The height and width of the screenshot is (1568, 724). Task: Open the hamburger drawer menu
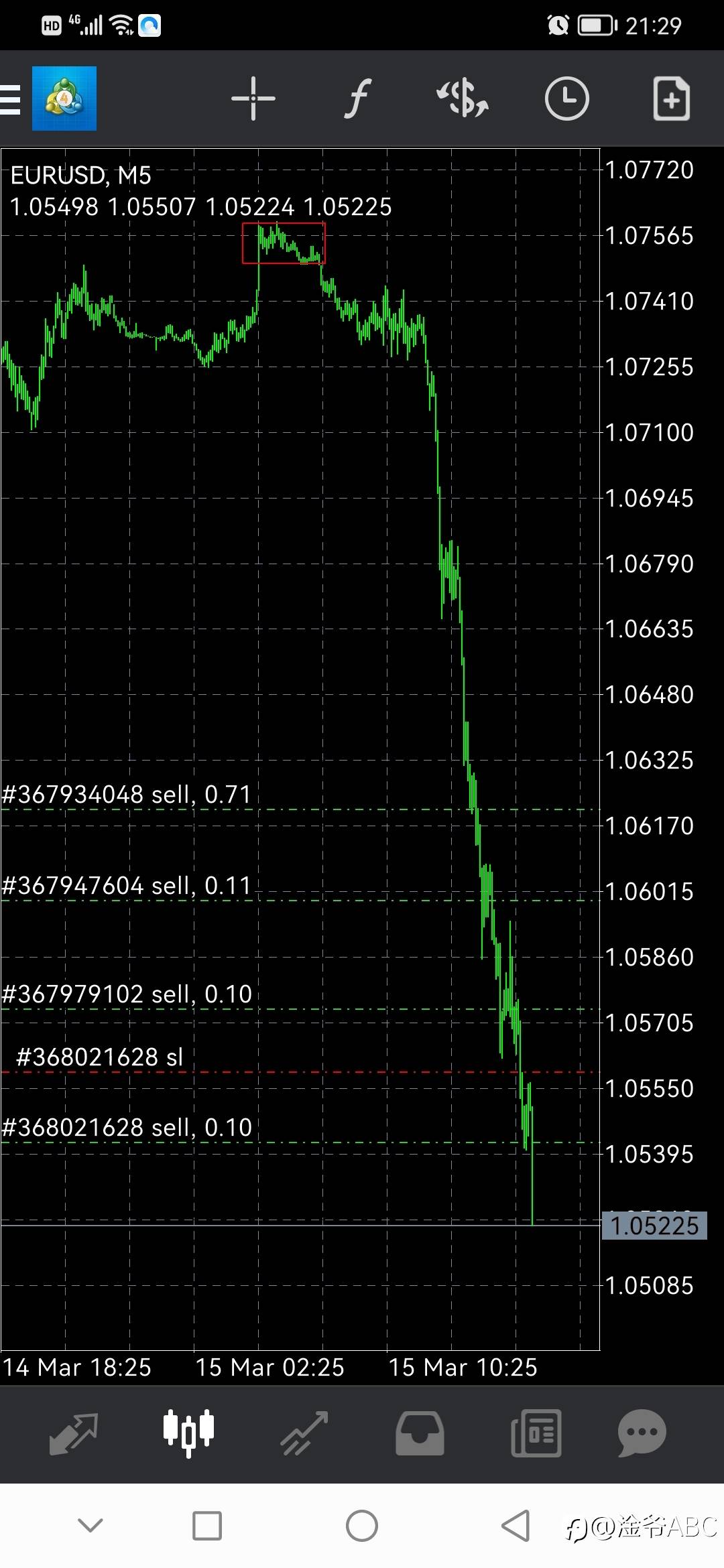[x=10, y=99]
